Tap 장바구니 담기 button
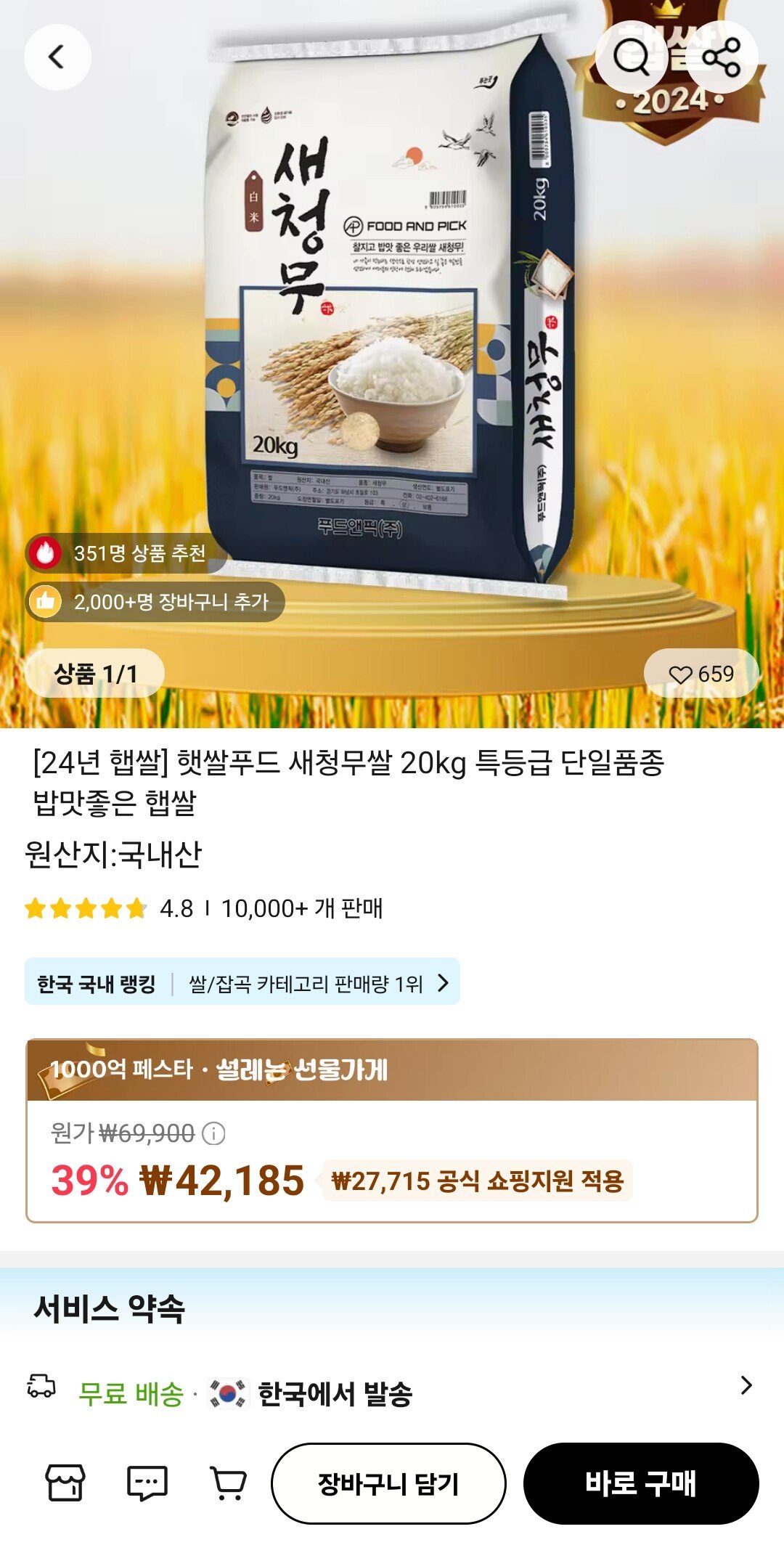Image resolution: width=784 pixels, height=1545 pixels. (388, 1483)
